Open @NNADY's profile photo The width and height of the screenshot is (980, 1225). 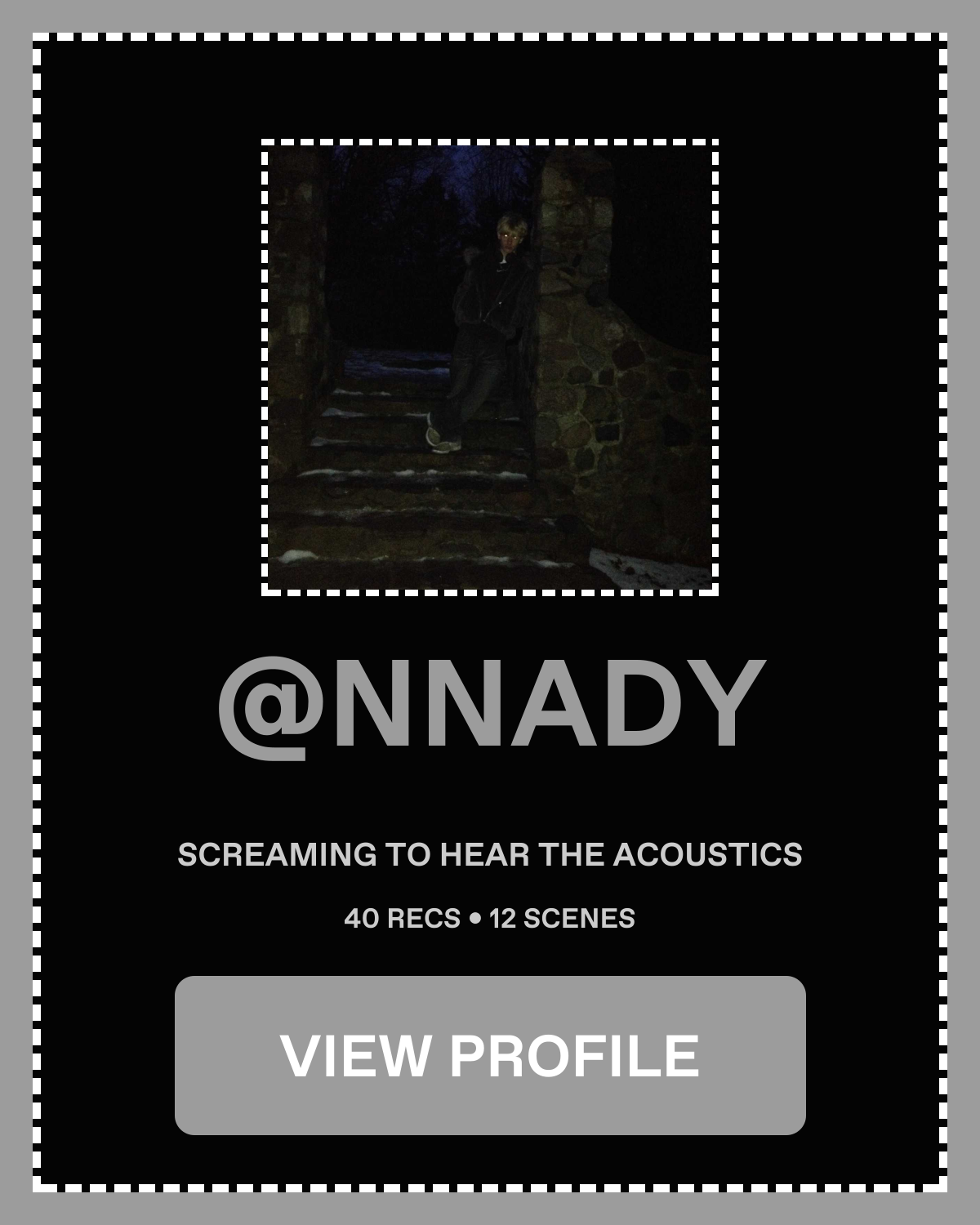(x=490, y=367)
